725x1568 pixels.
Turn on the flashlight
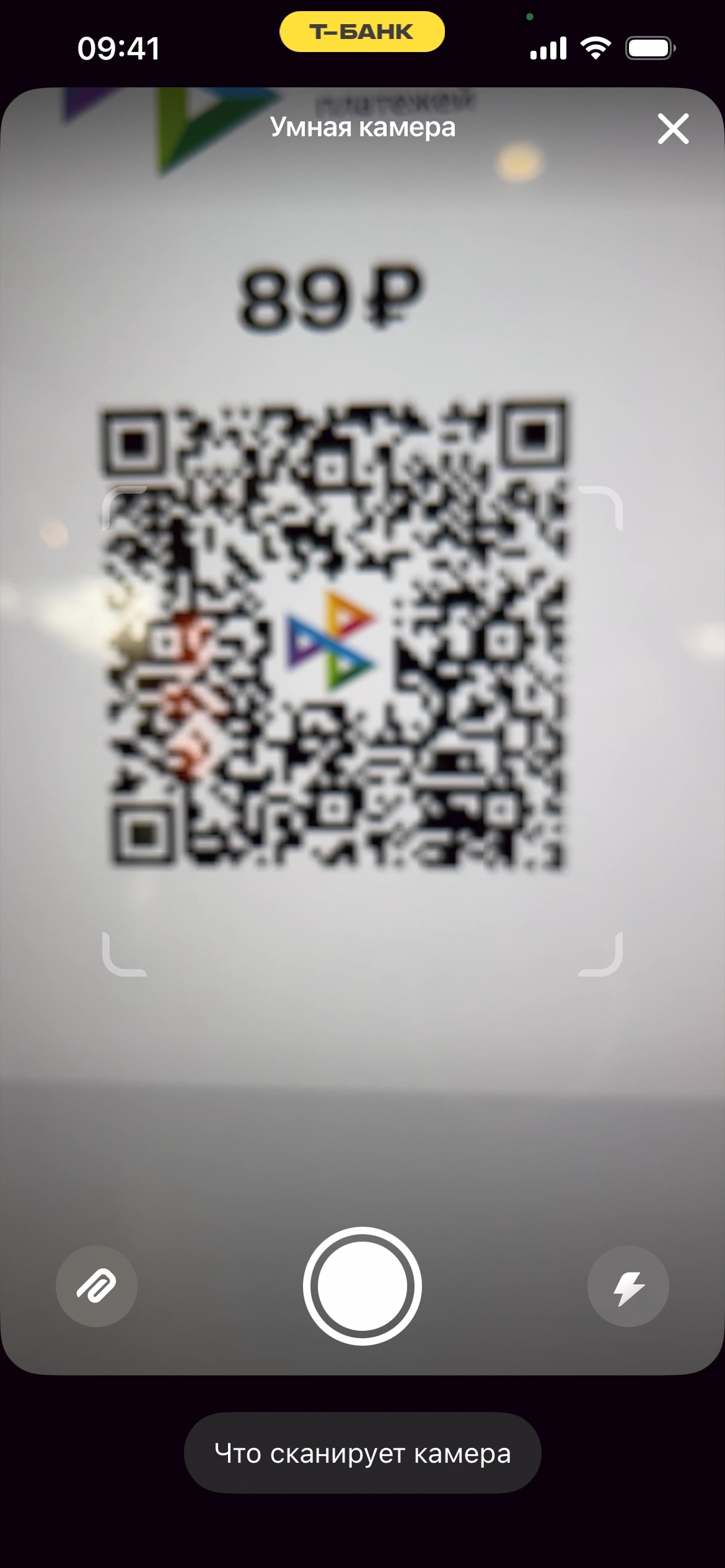[x=628, y=1286]
